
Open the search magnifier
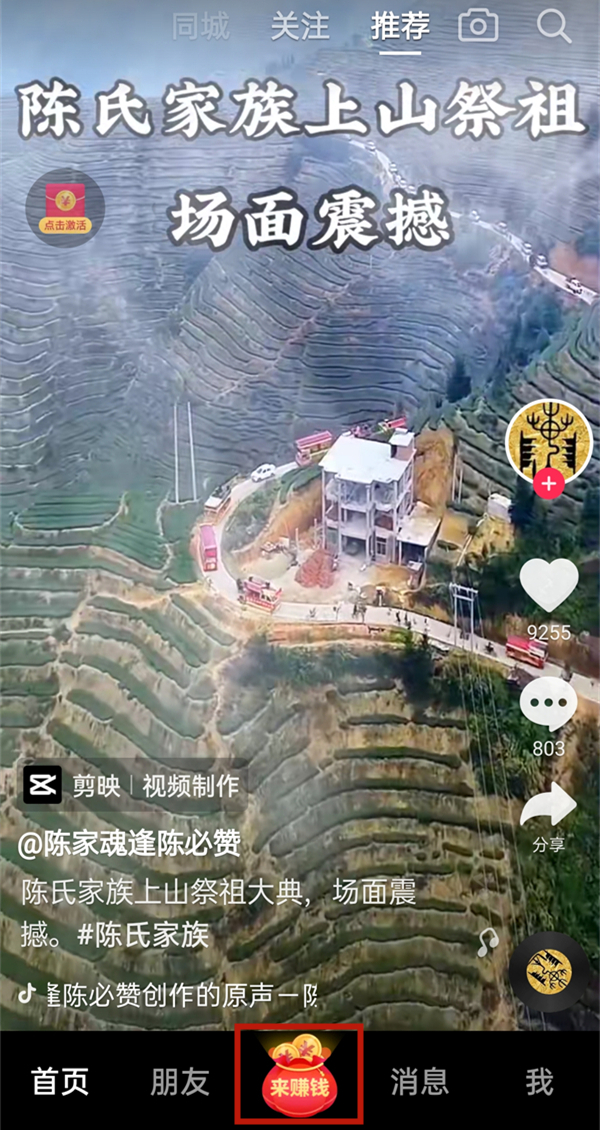(x=553, y=26)
